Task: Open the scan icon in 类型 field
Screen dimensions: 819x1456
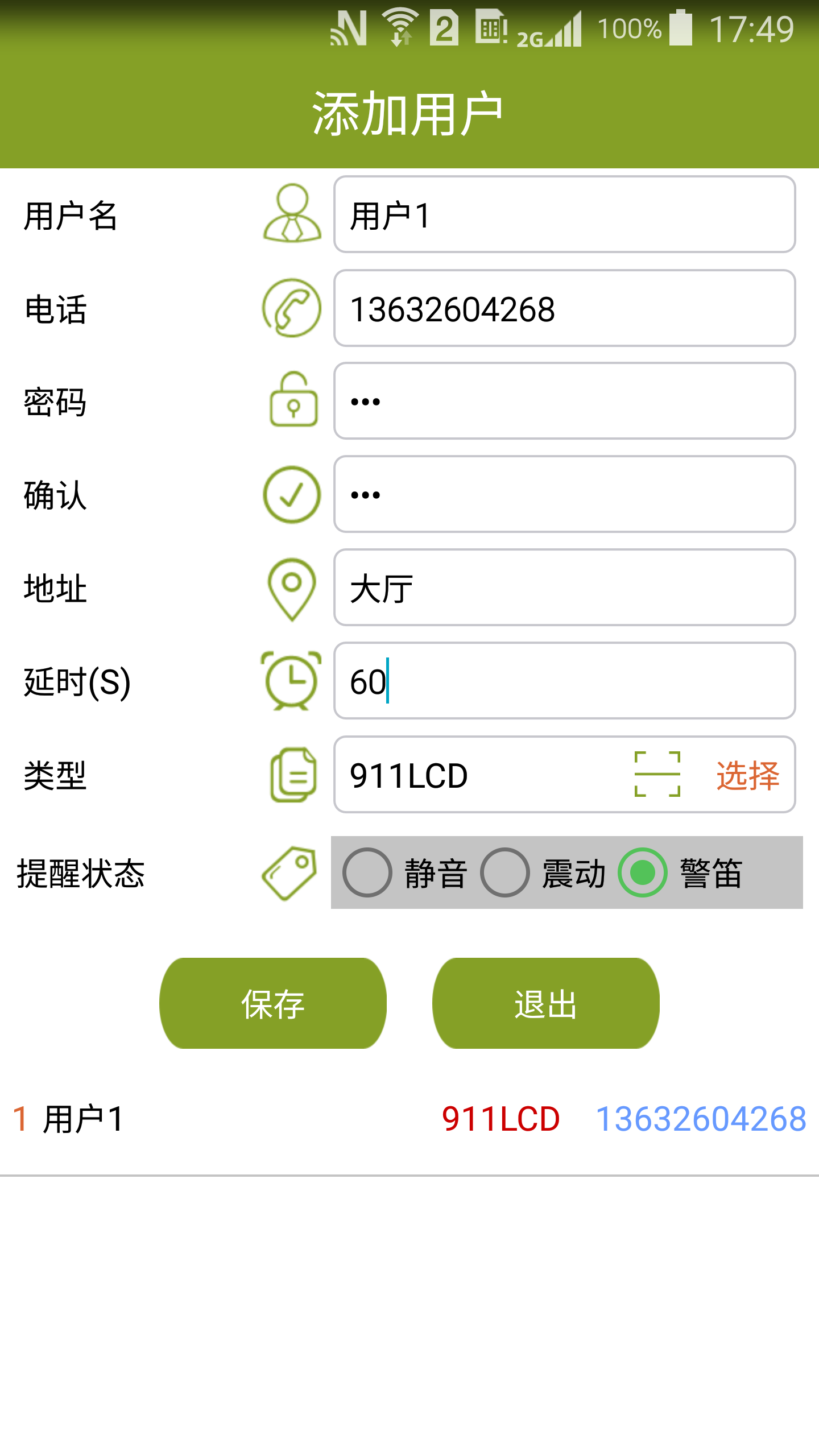Action: (657, 775)
